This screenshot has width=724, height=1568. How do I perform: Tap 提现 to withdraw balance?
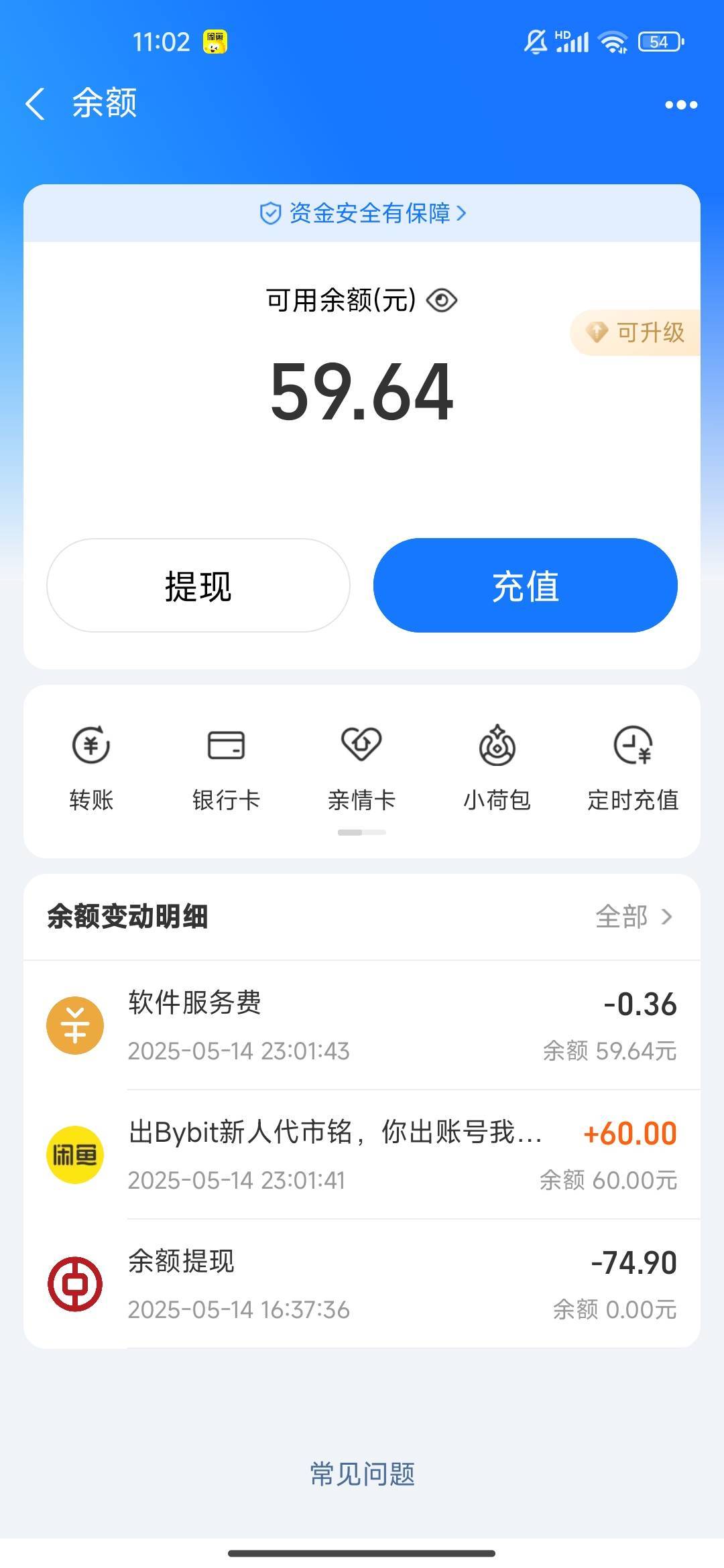click(198, 586)
